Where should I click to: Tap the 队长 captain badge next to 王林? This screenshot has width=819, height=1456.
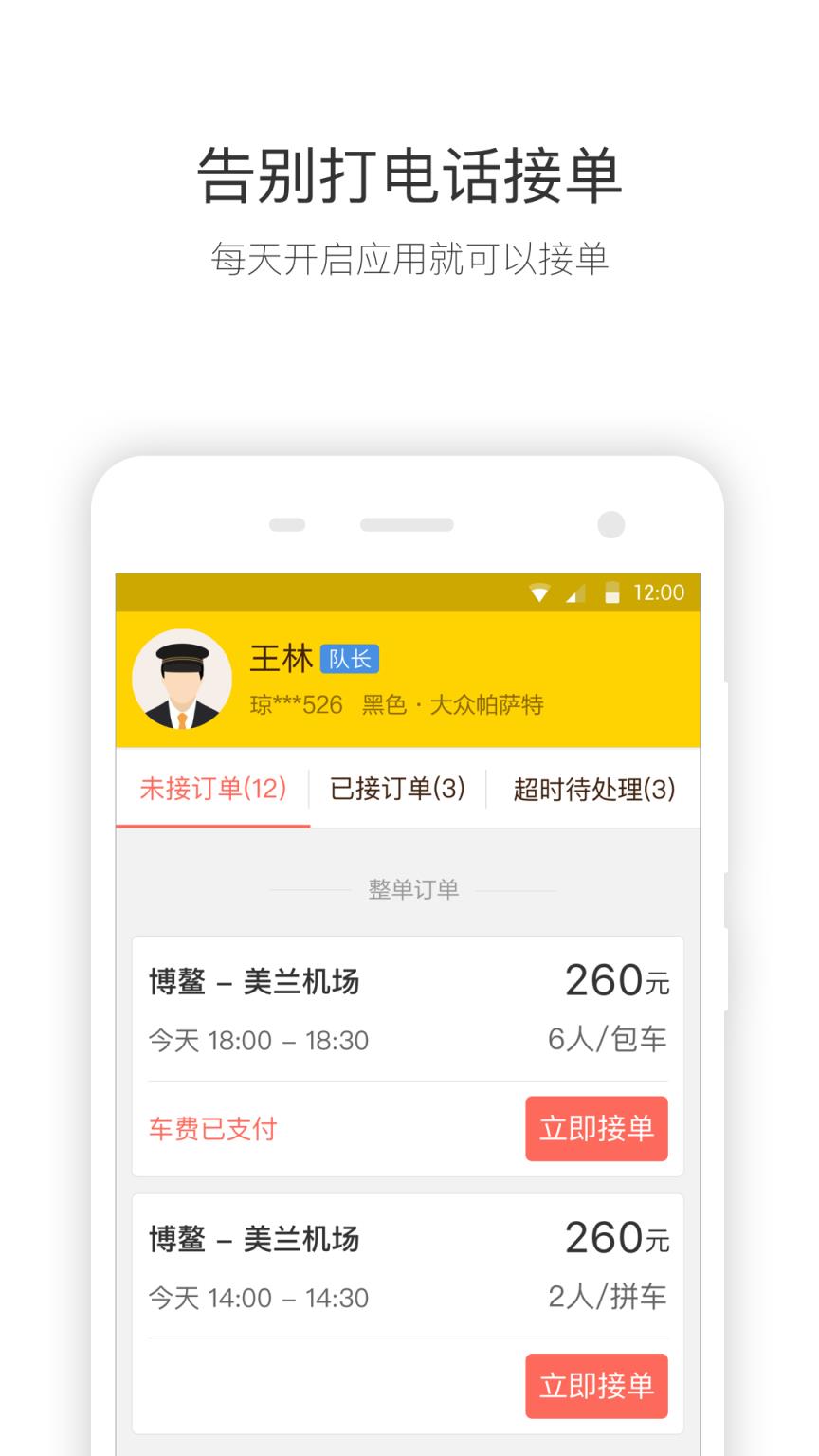click(352, 658)
